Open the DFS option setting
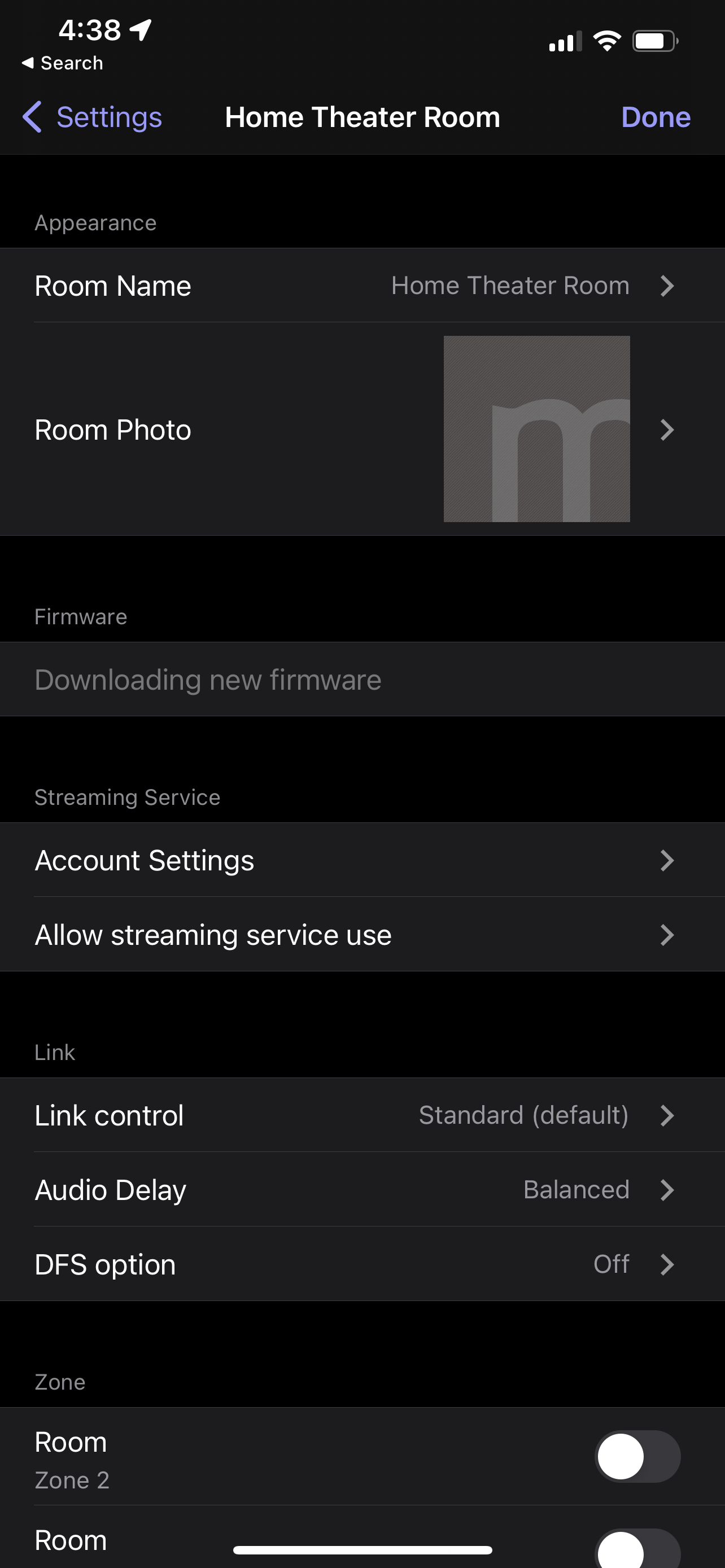The image size is (725, 1568). [362, 1264]
